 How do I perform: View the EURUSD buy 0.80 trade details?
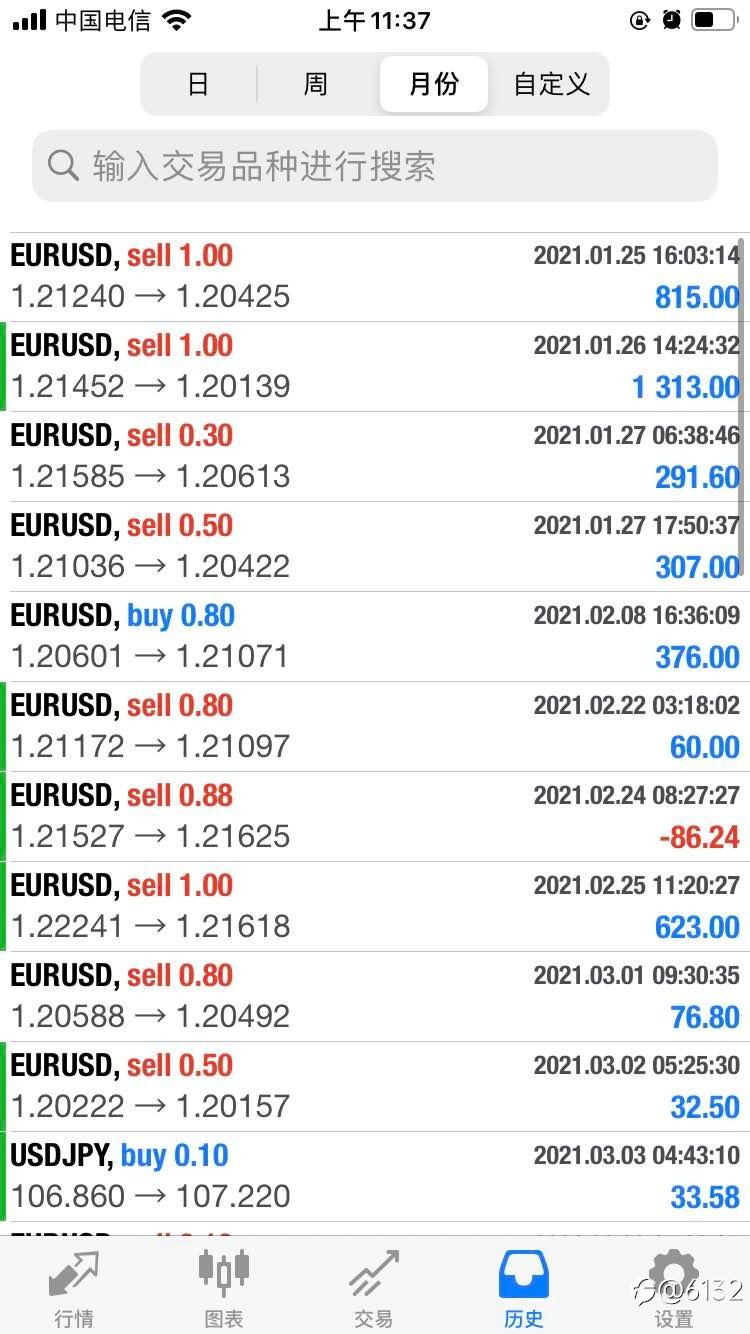(x=375, y=637)
